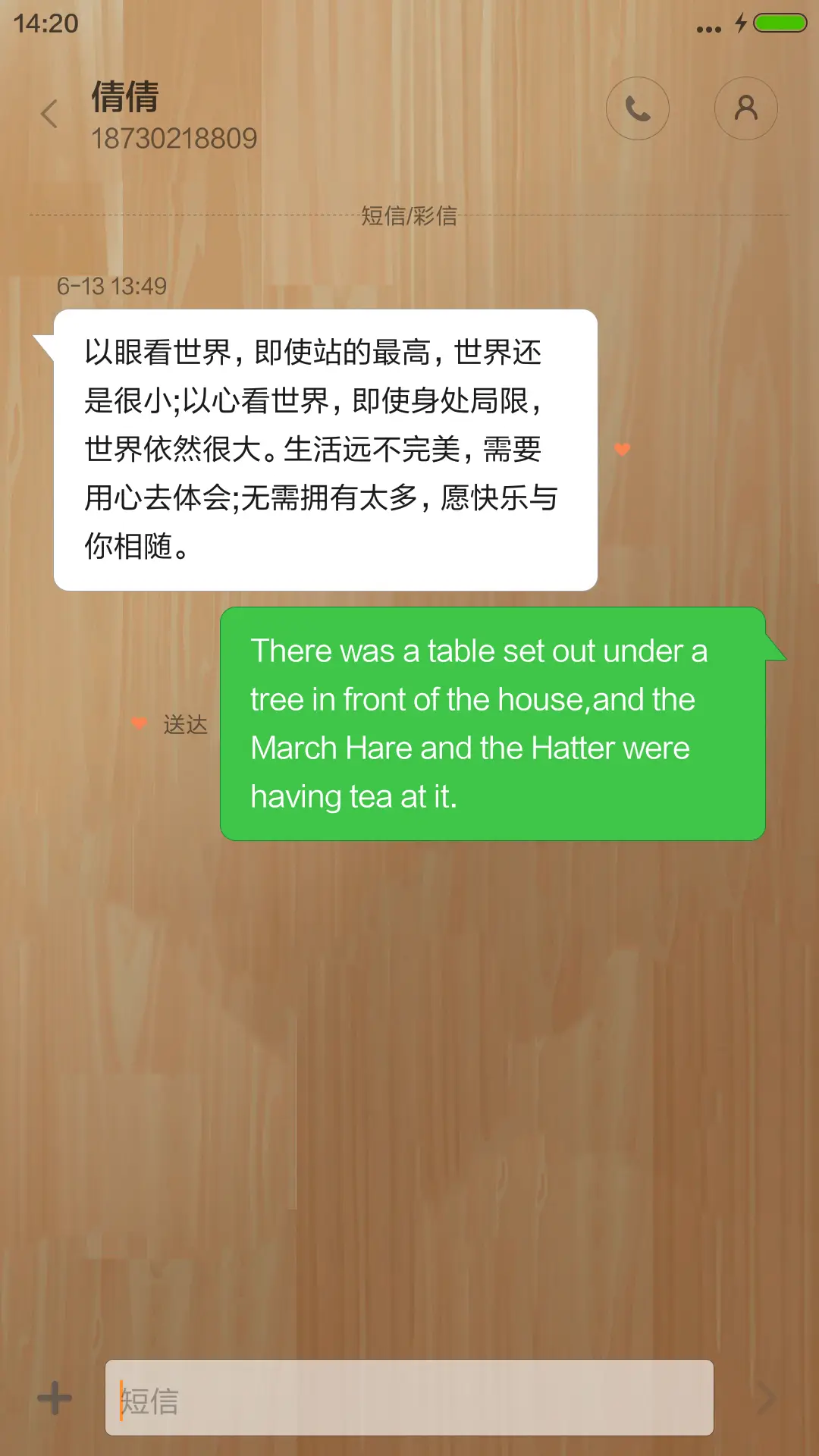This screenshot has width=819, height=1456.
Task: Select the white received message bubble
Action: pyautogui.click(x=325, y=447)
